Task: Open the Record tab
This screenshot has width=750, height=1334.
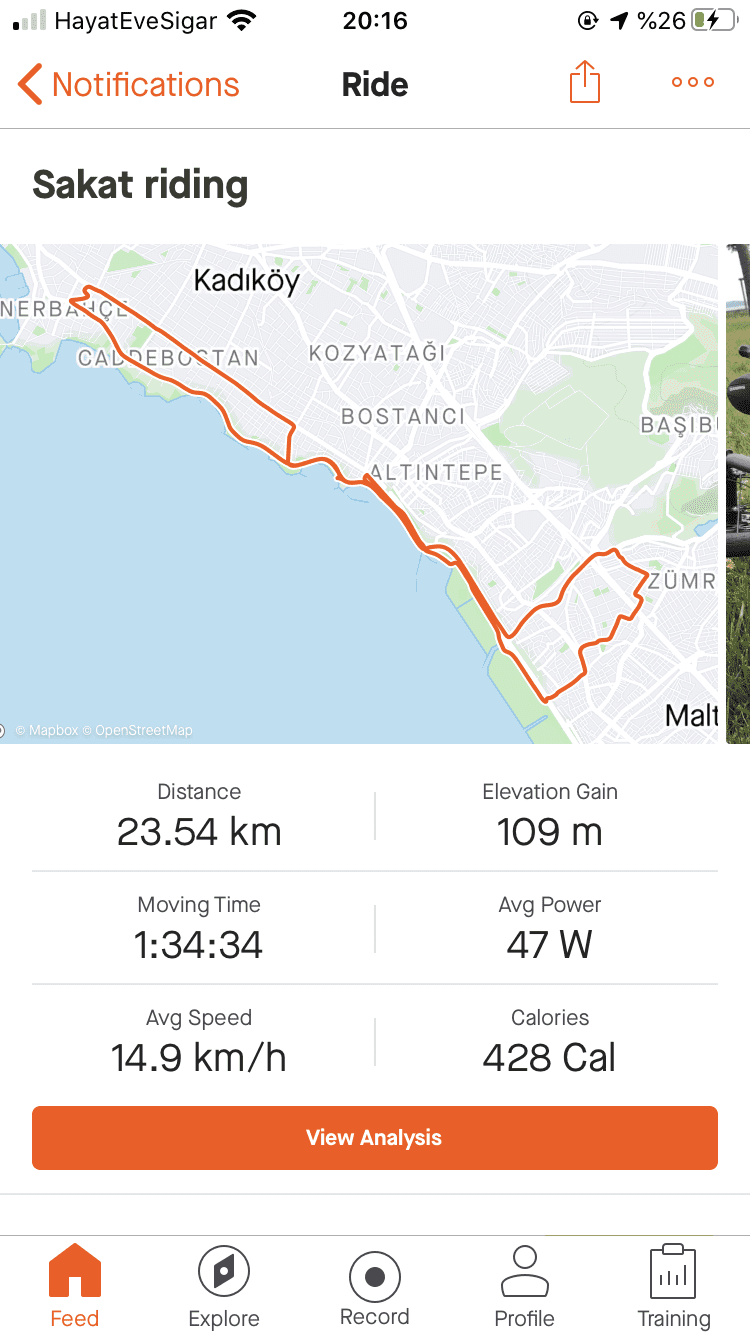Action: (x=374, y=1286)
